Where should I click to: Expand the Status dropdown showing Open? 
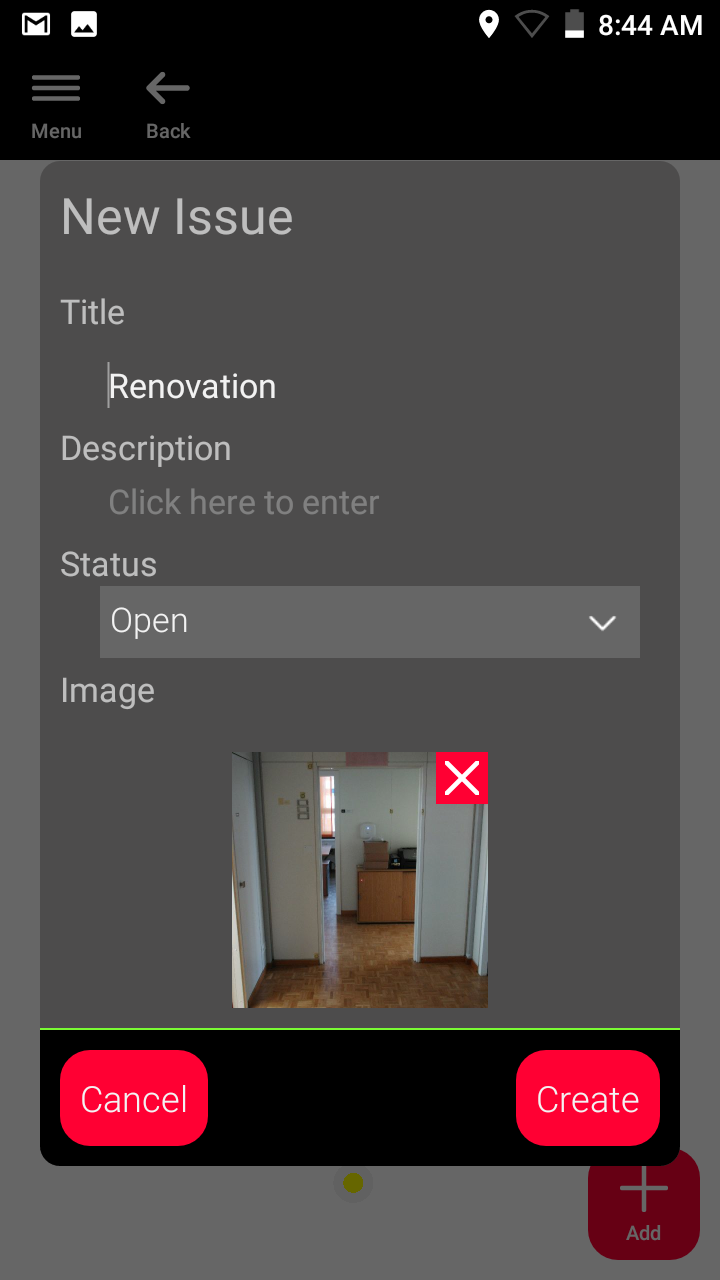pos(369,622)
